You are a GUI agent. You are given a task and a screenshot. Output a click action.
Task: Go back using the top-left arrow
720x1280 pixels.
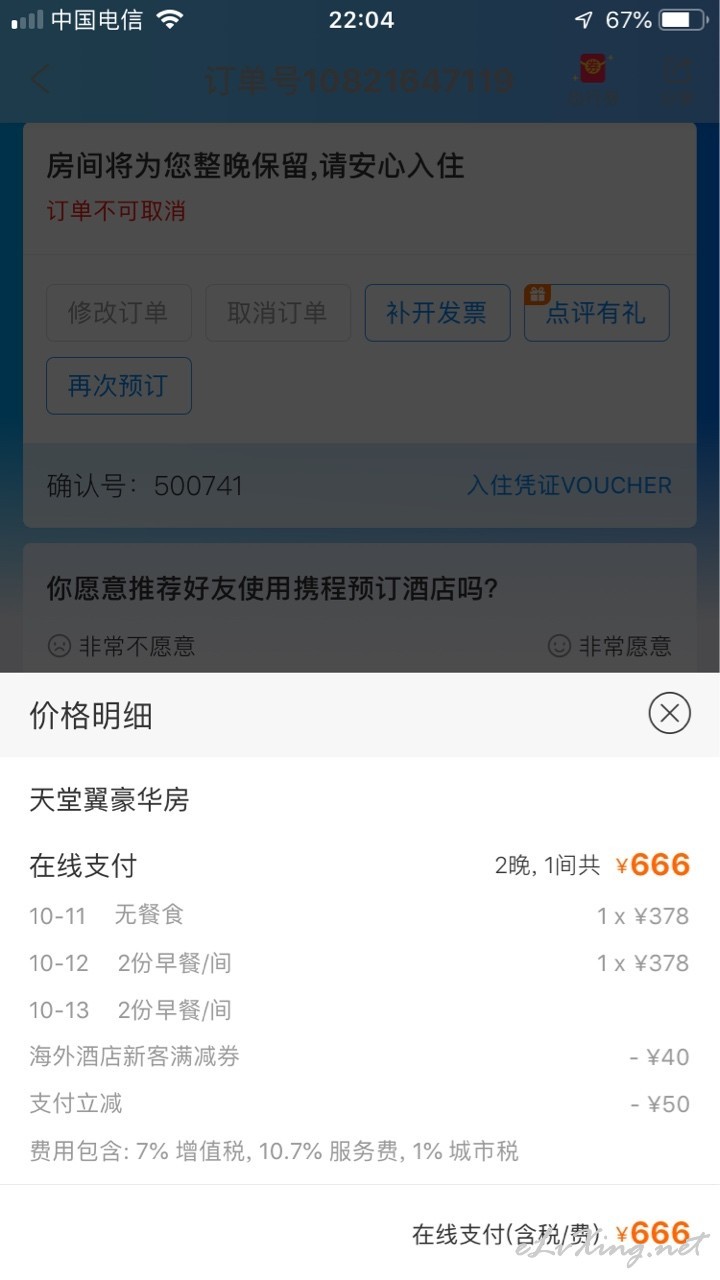[40, 80]
